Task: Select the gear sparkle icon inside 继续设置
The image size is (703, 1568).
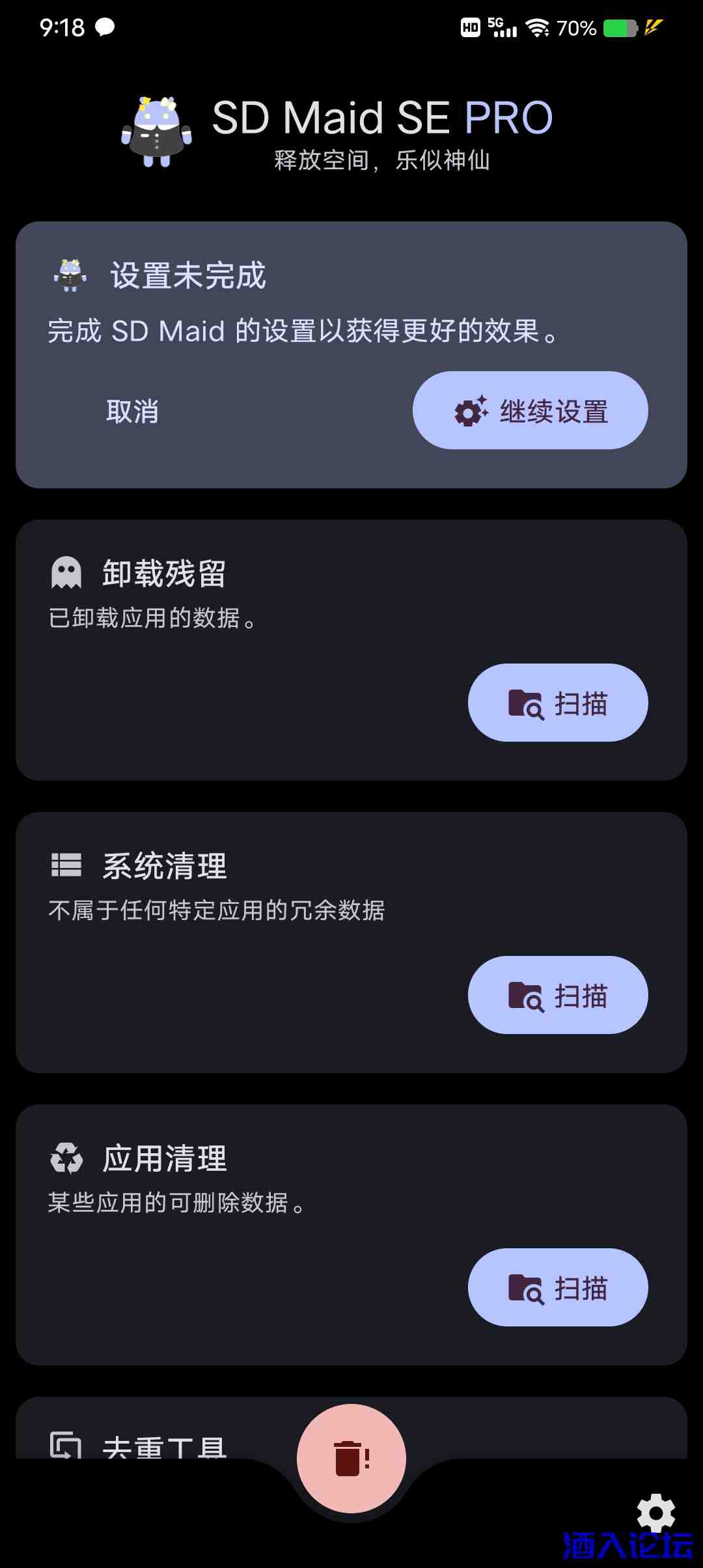Action: tap(471, 410)
